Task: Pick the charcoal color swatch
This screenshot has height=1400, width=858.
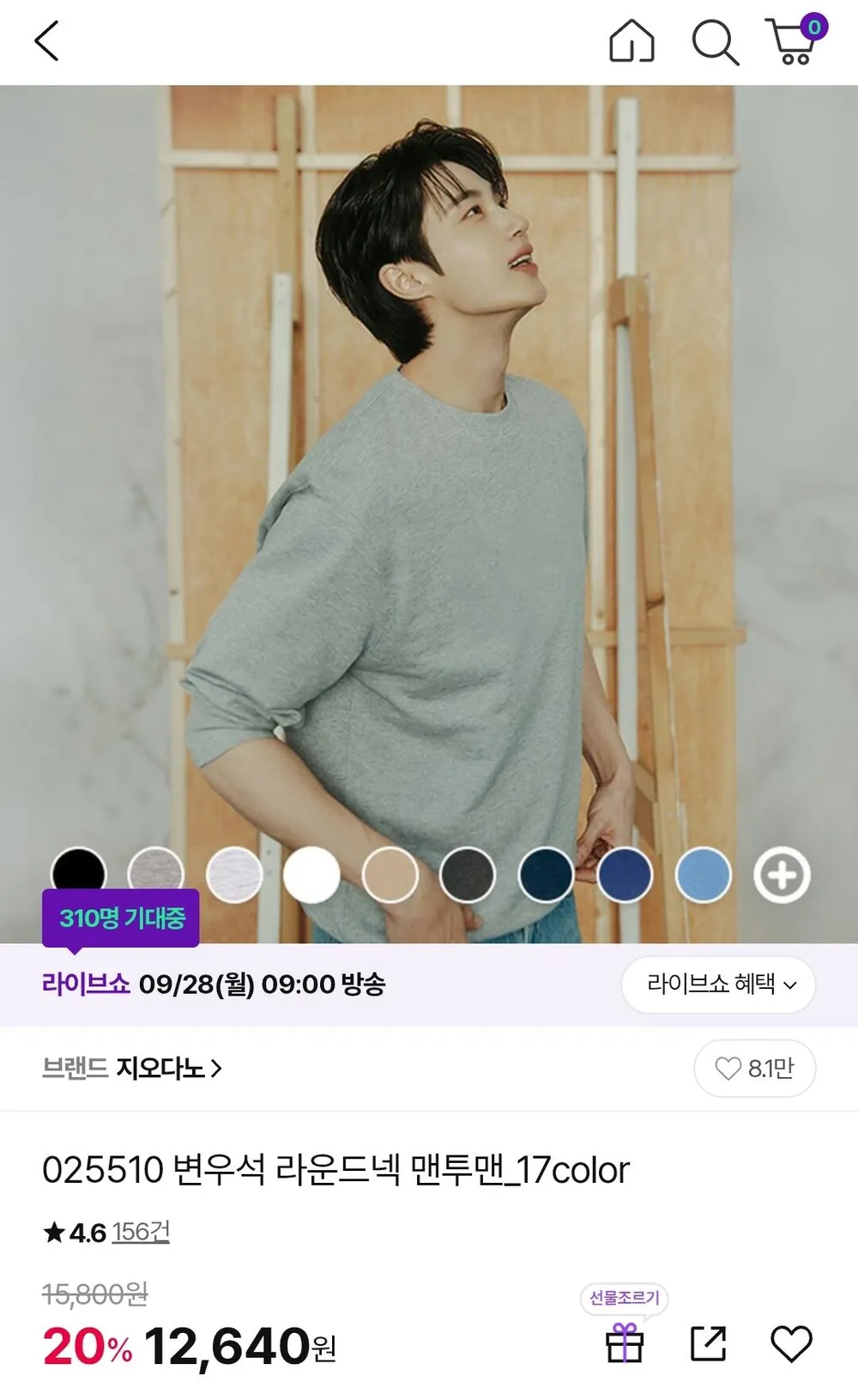Action: tap(468, 874)
